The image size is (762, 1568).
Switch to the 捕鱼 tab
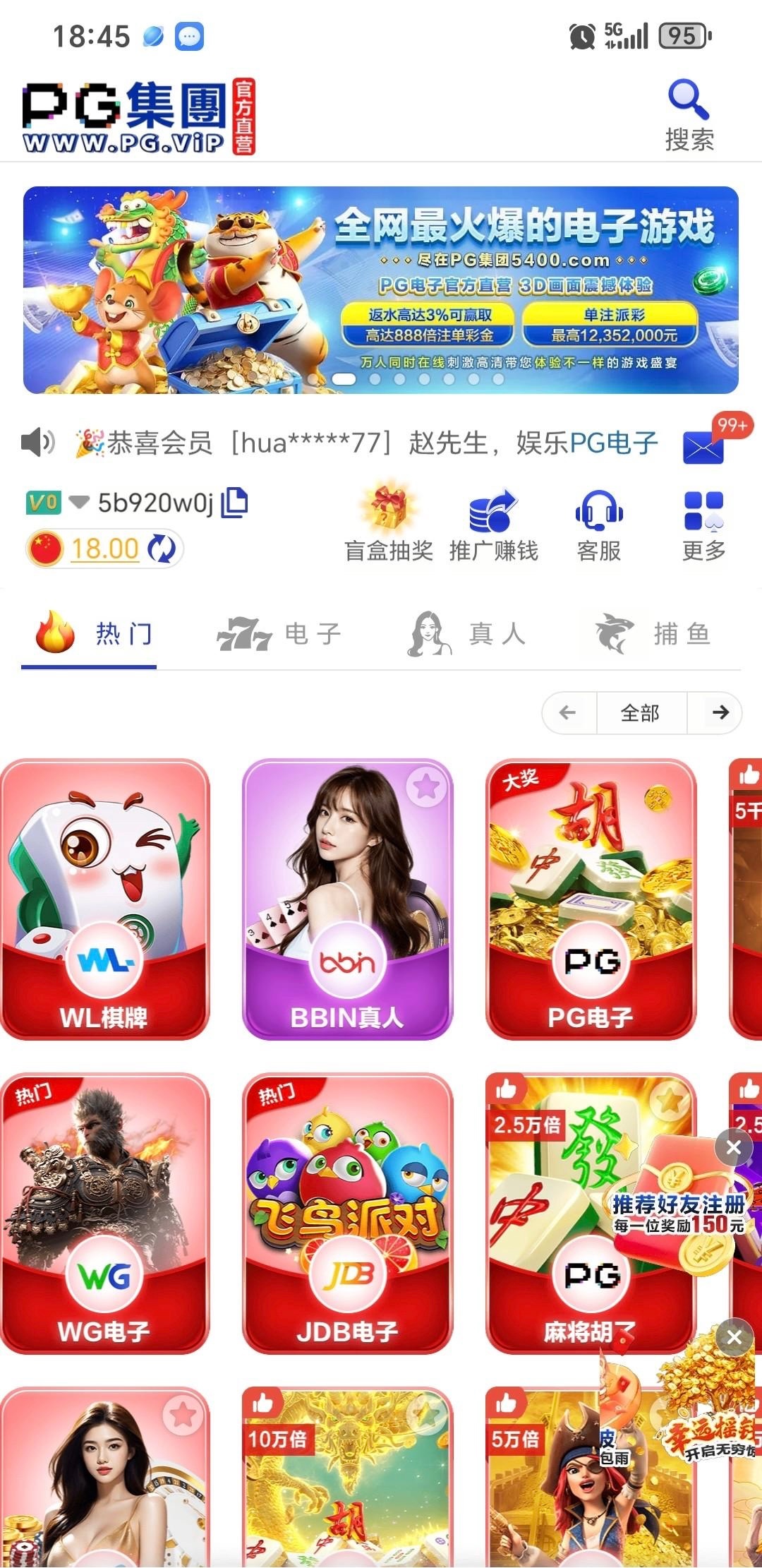coord(653,633)
